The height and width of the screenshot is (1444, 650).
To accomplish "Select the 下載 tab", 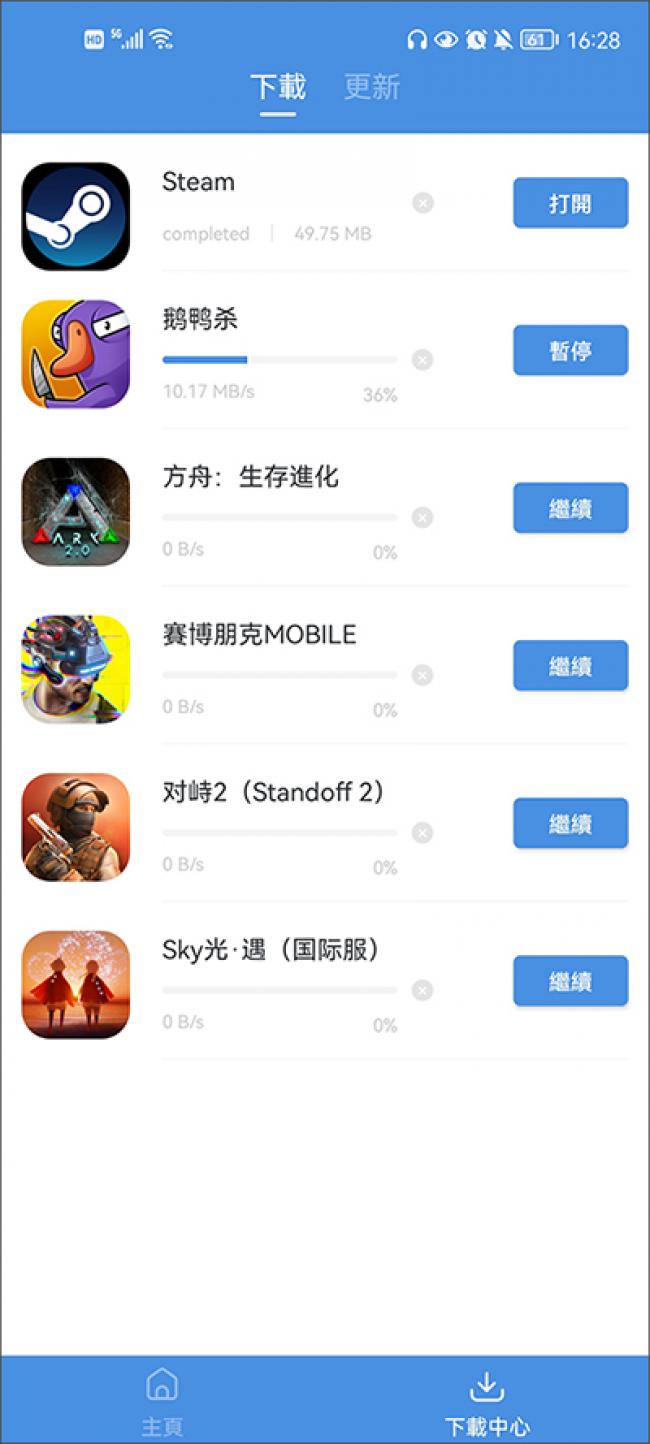I will pyautogui.click(x=278, y=87).
